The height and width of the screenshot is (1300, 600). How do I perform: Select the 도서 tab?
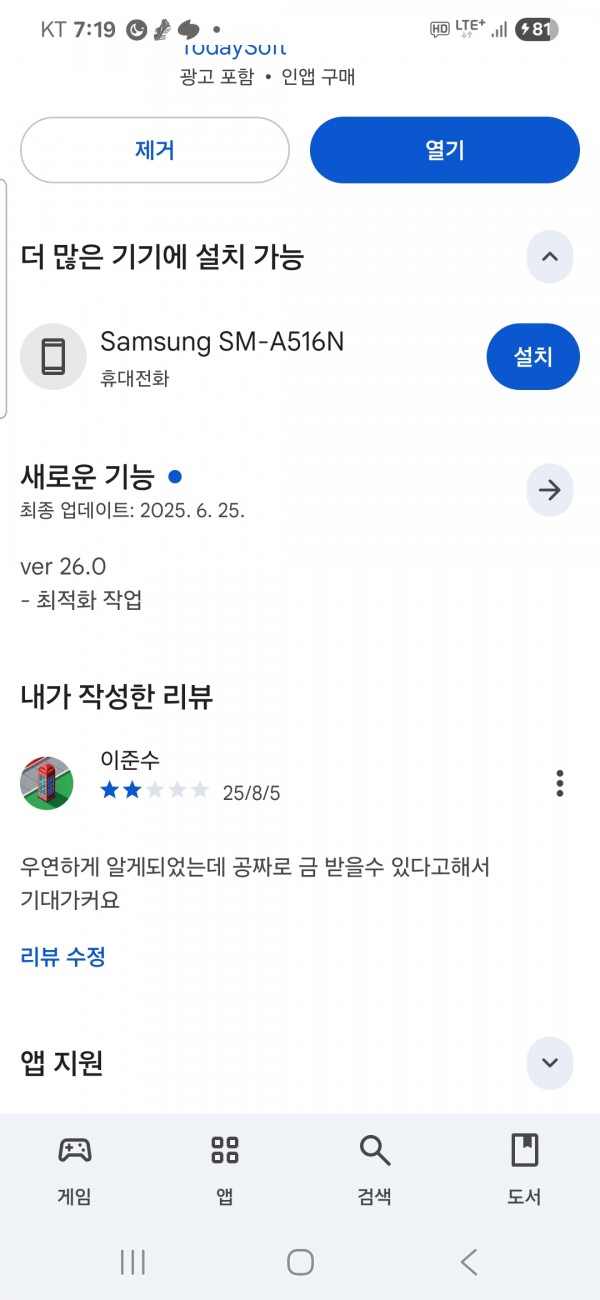pyautogui.click(x=524, y=1170)
